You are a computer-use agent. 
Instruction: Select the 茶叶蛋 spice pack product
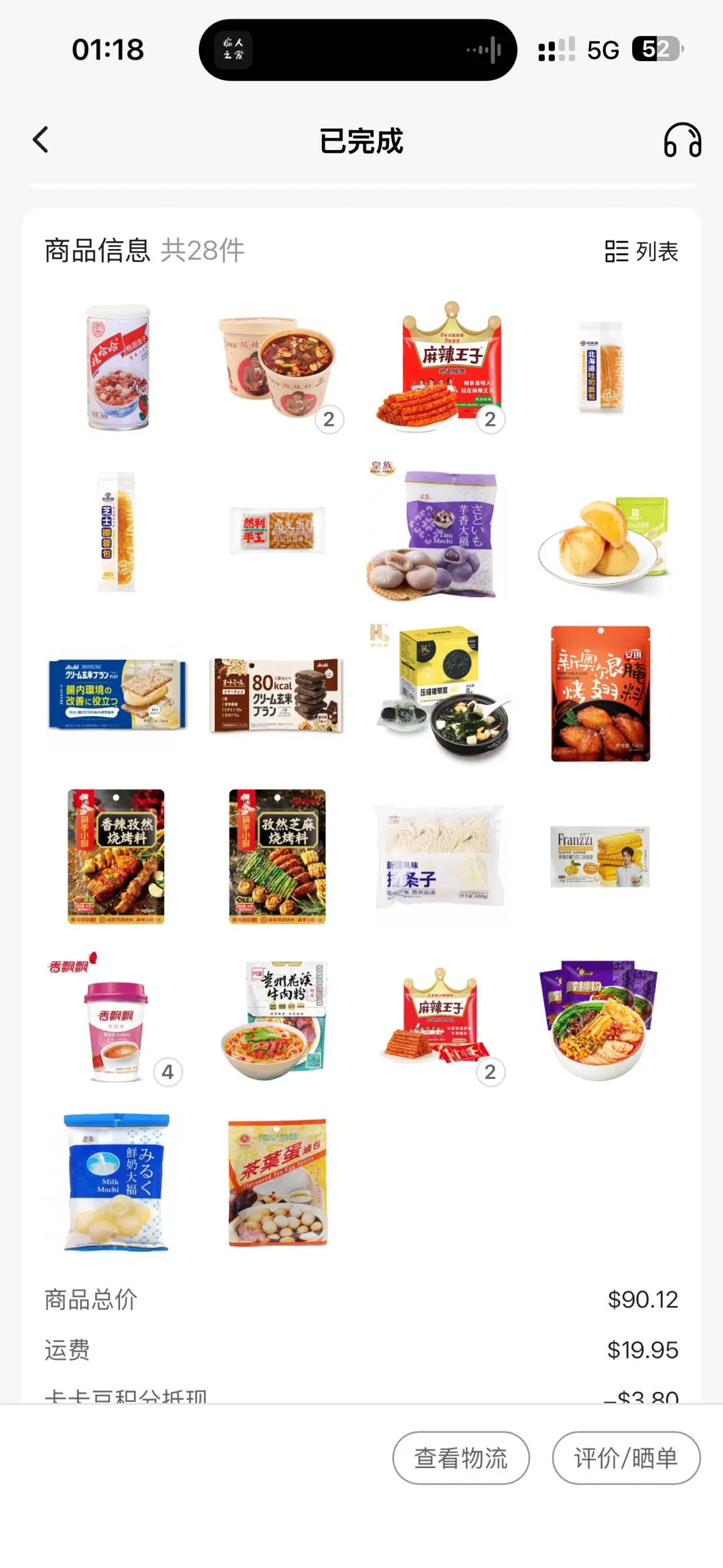277,1183
